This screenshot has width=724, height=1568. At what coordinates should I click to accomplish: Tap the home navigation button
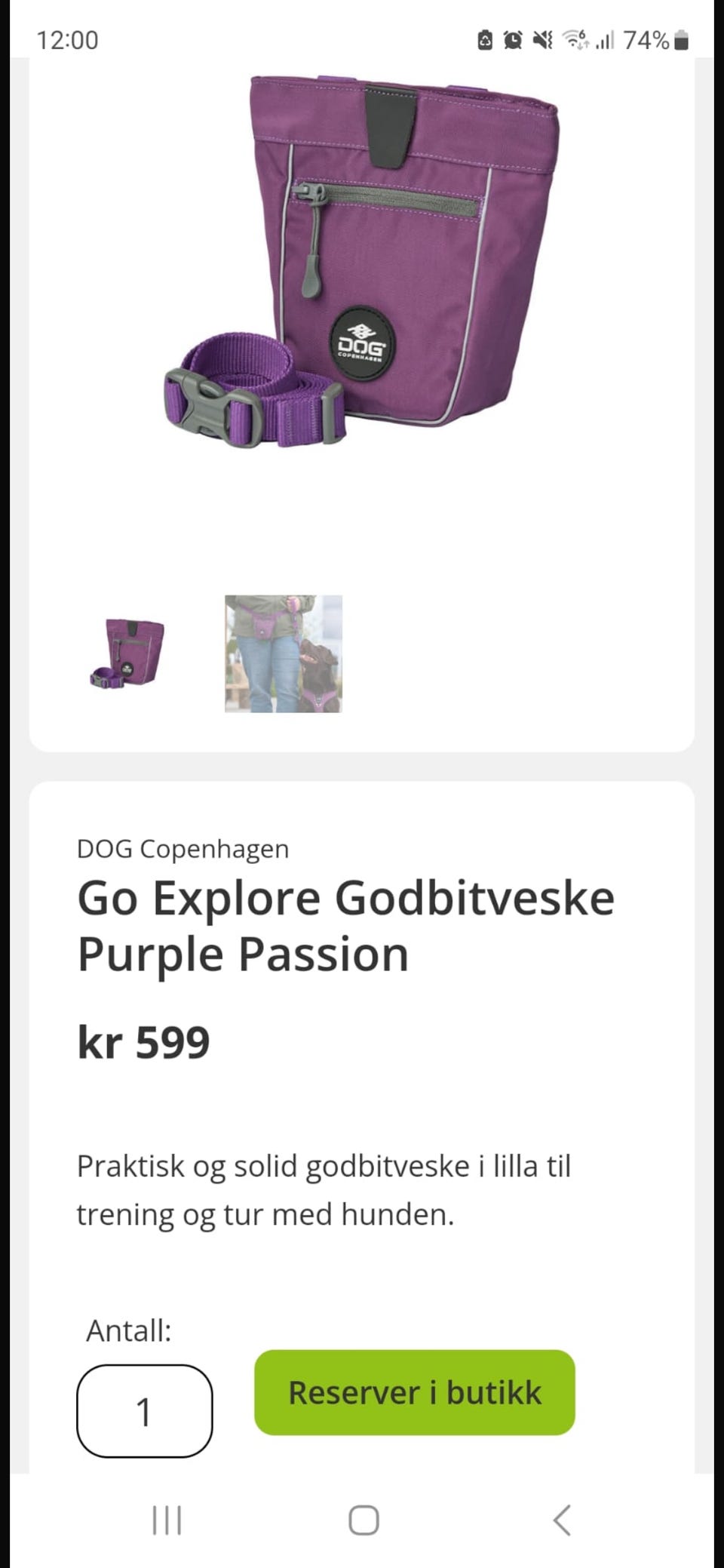click(362, 1520)
